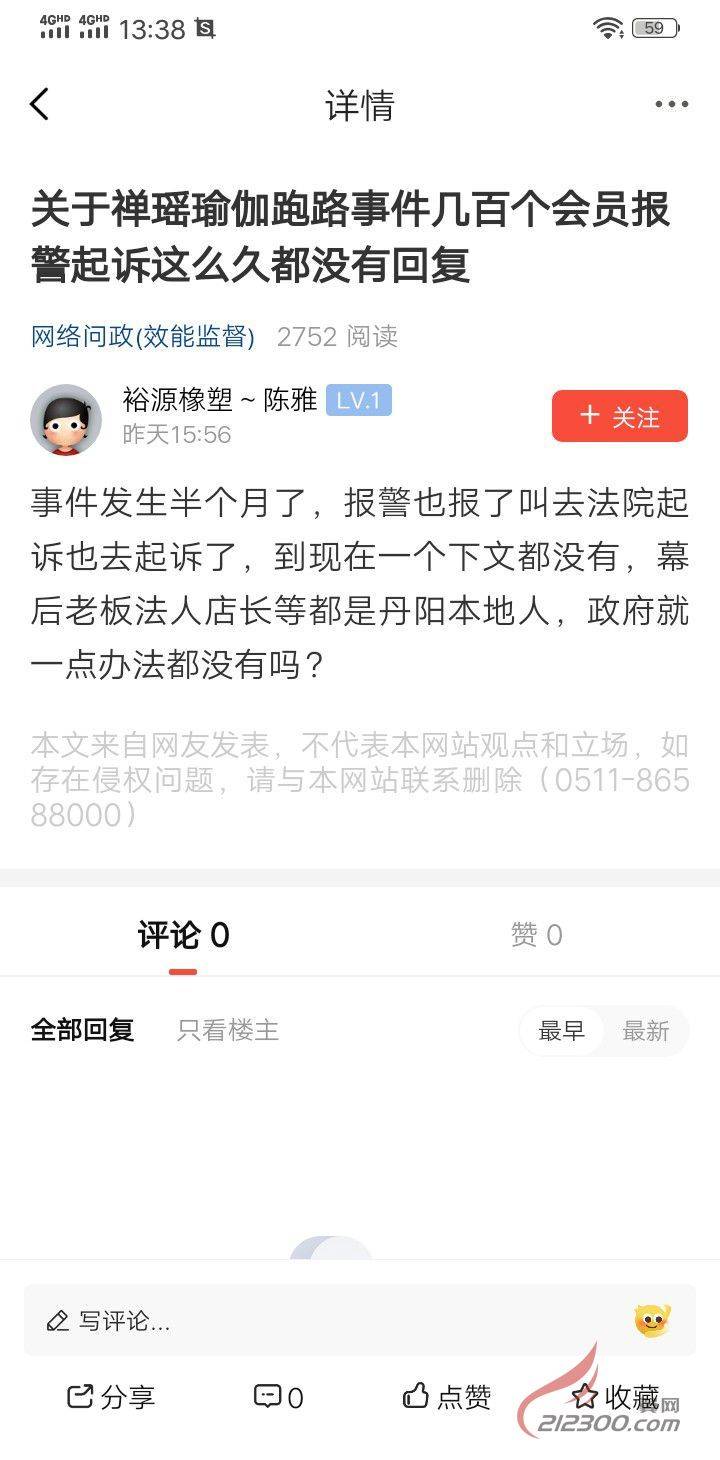This screenshot has height=1460, width=720.
Task: Open the 网络问政(效能监督) category link
Action: [x=143, y=337]
